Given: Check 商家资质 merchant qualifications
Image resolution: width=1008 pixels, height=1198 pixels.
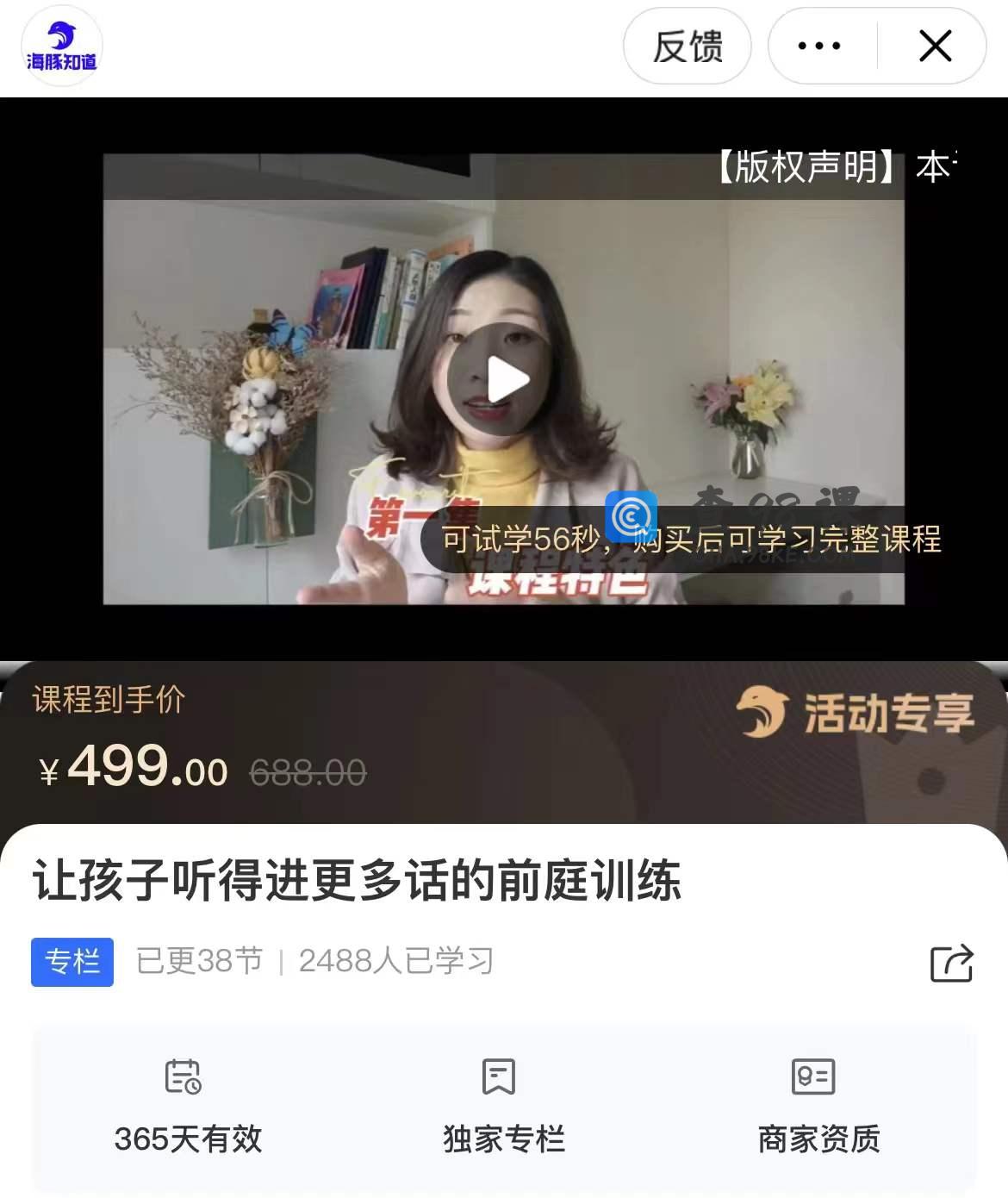Looking at the screenshot, I should pyautogui.click(x=818, y=1108).
